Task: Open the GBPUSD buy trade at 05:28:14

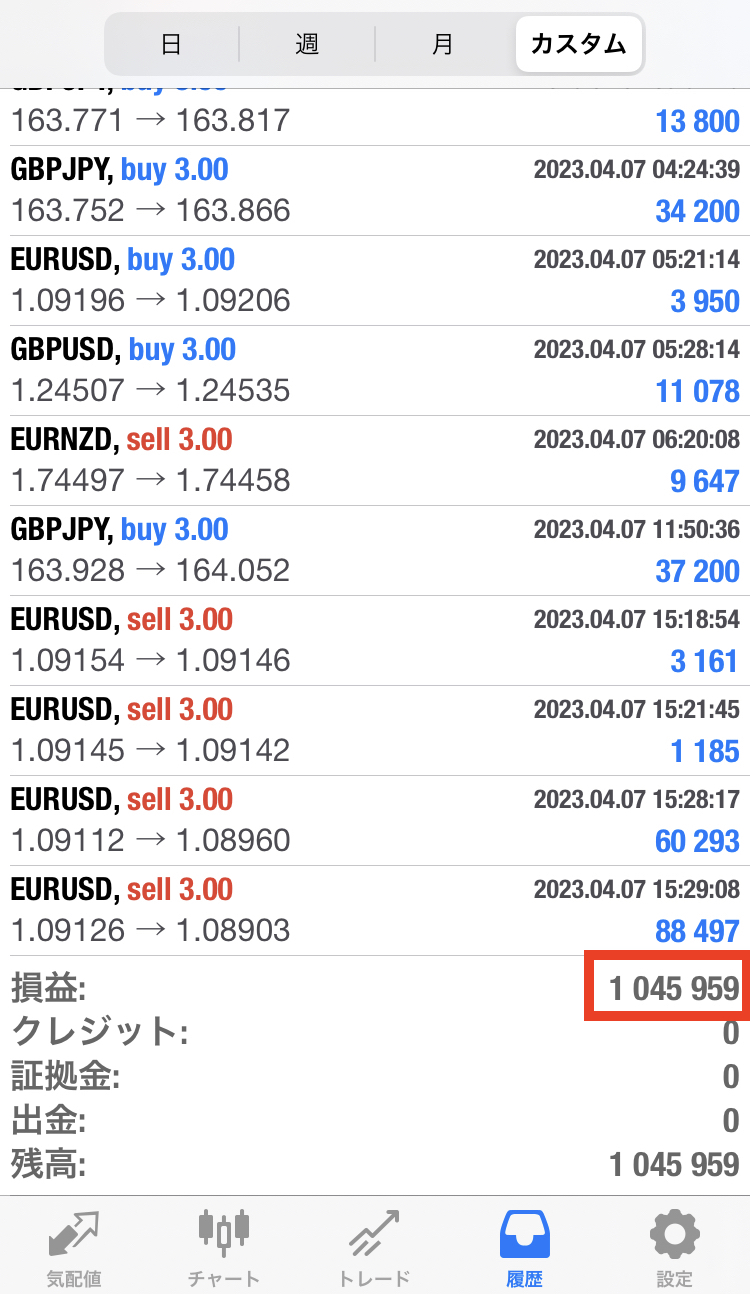Action: pyautogui.click(x=375, y=371)
